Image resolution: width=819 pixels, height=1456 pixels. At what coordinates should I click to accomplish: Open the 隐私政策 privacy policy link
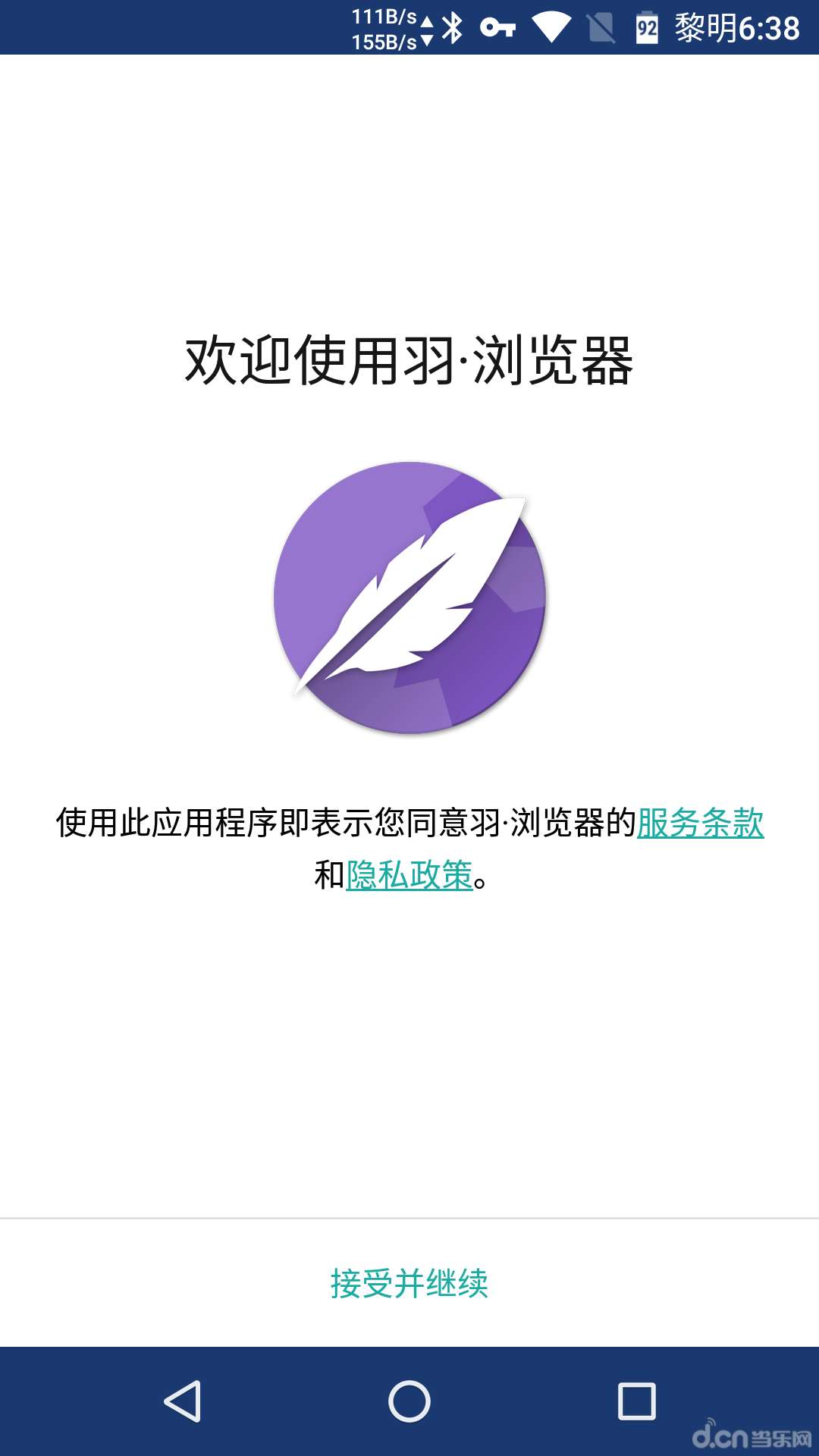(x=409, y=875)
